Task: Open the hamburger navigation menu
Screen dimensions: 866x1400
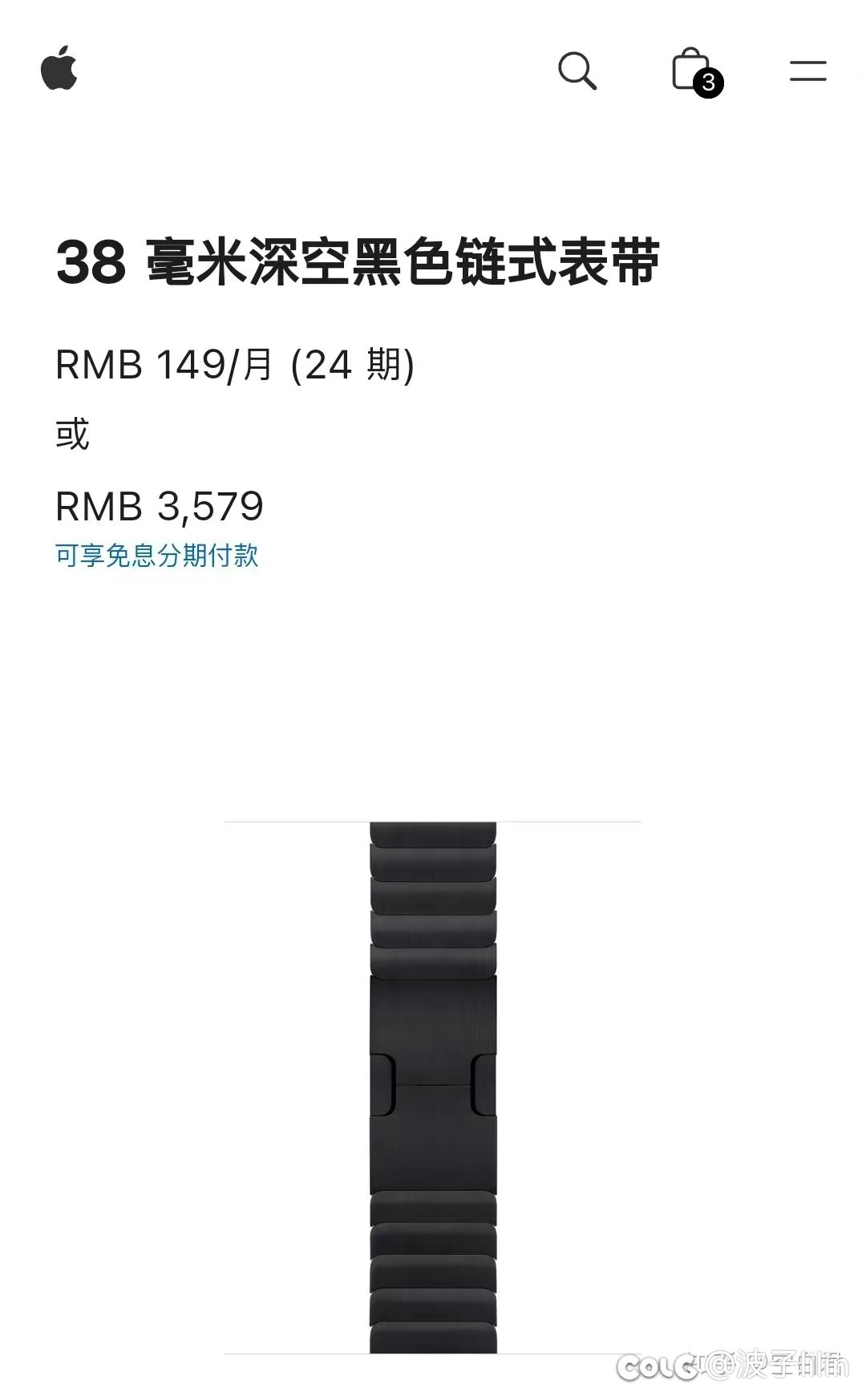Action: click(807, 71)
